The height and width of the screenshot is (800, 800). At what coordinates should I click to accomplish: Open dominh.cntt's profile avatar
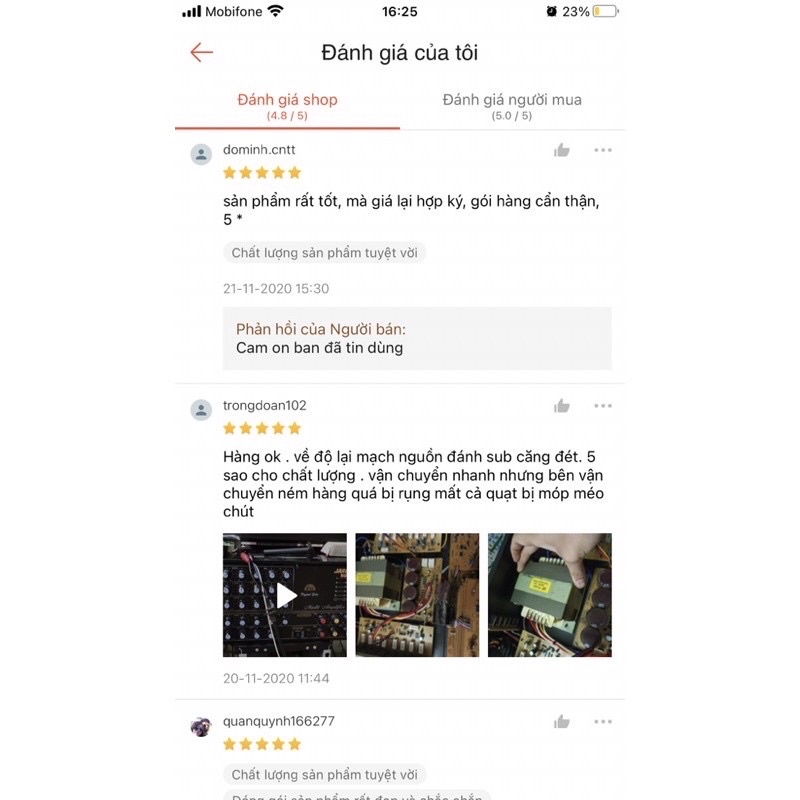tap(201, 154)
